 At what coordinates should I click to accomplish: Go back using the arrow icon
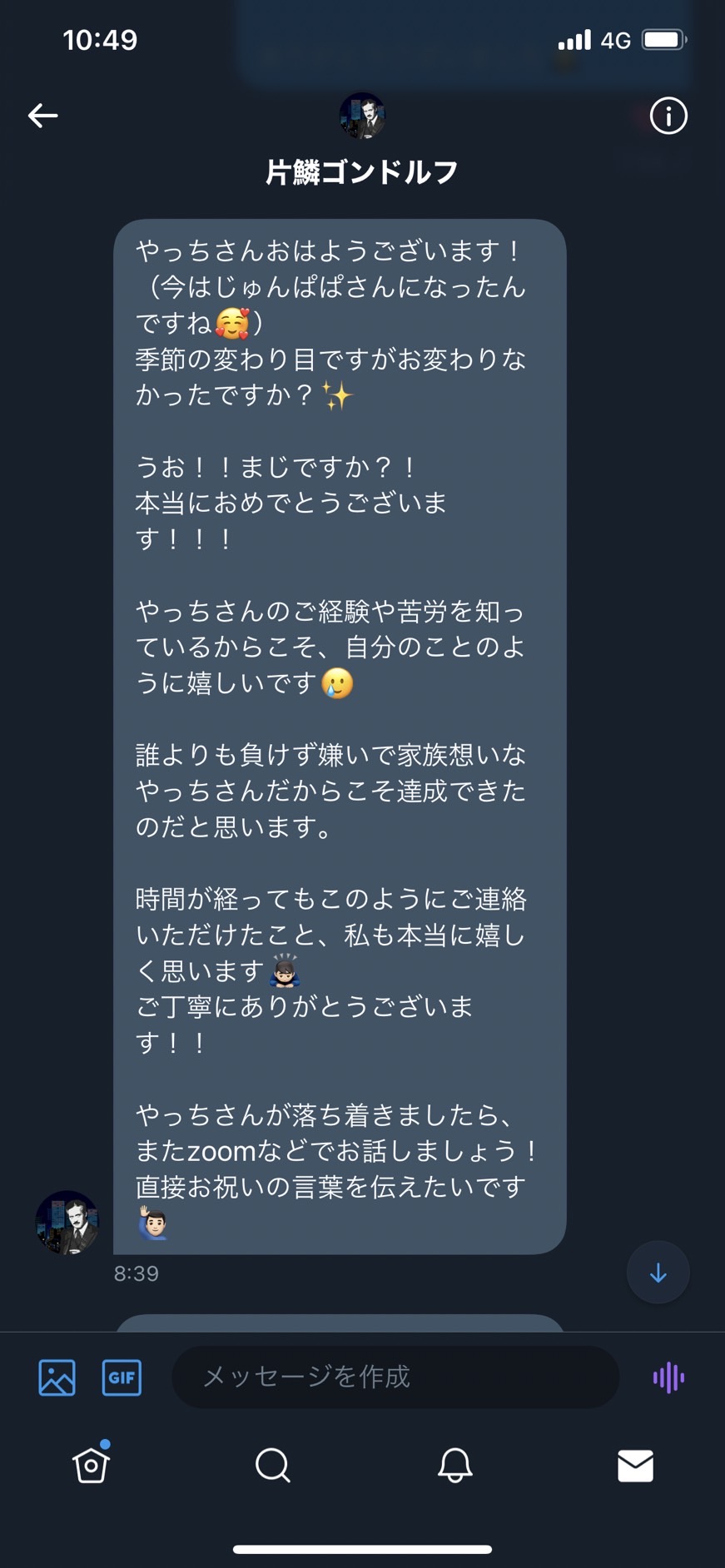pyautogui.click(x=42, y=116)
